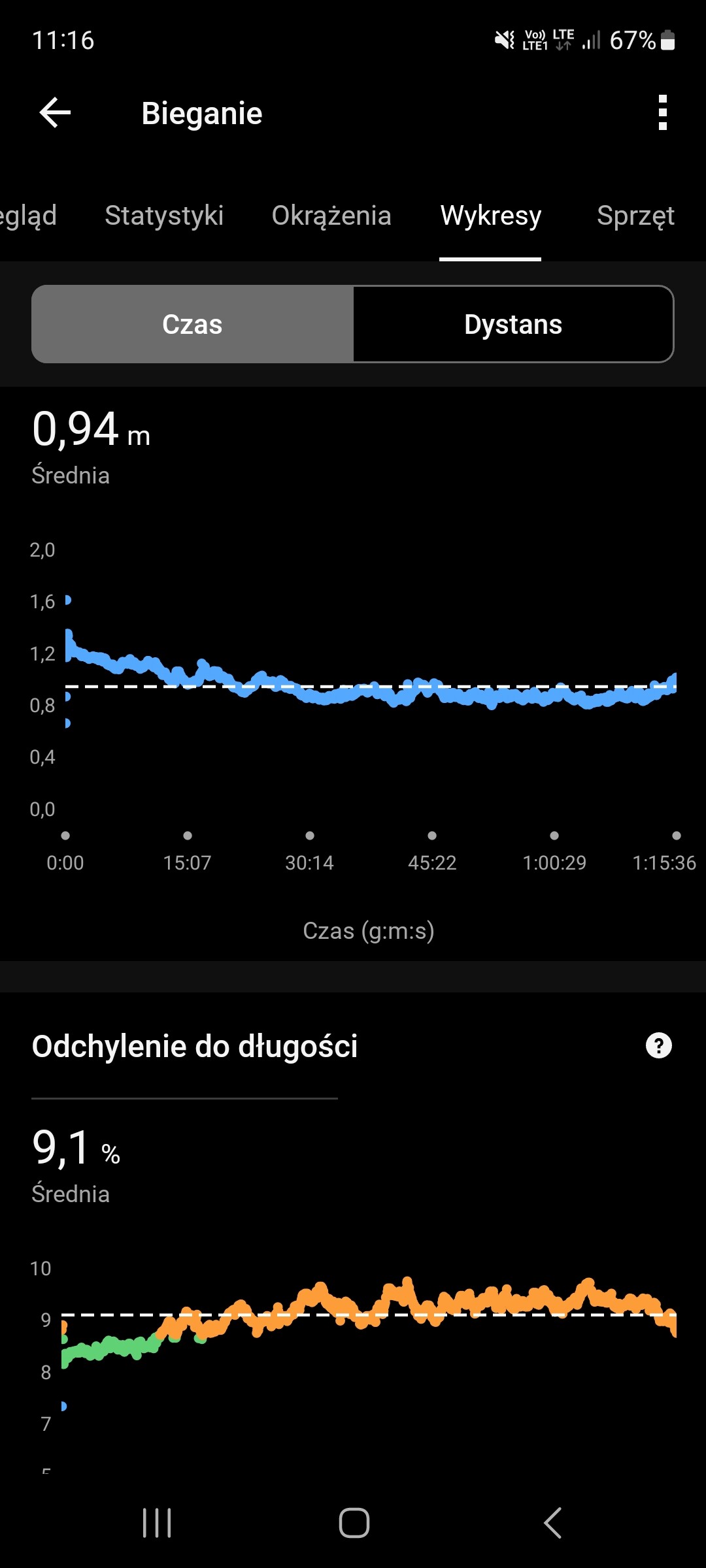Show charts by Dystans
The height and width of the screenshot is (1568, 706).
[513, 325]
